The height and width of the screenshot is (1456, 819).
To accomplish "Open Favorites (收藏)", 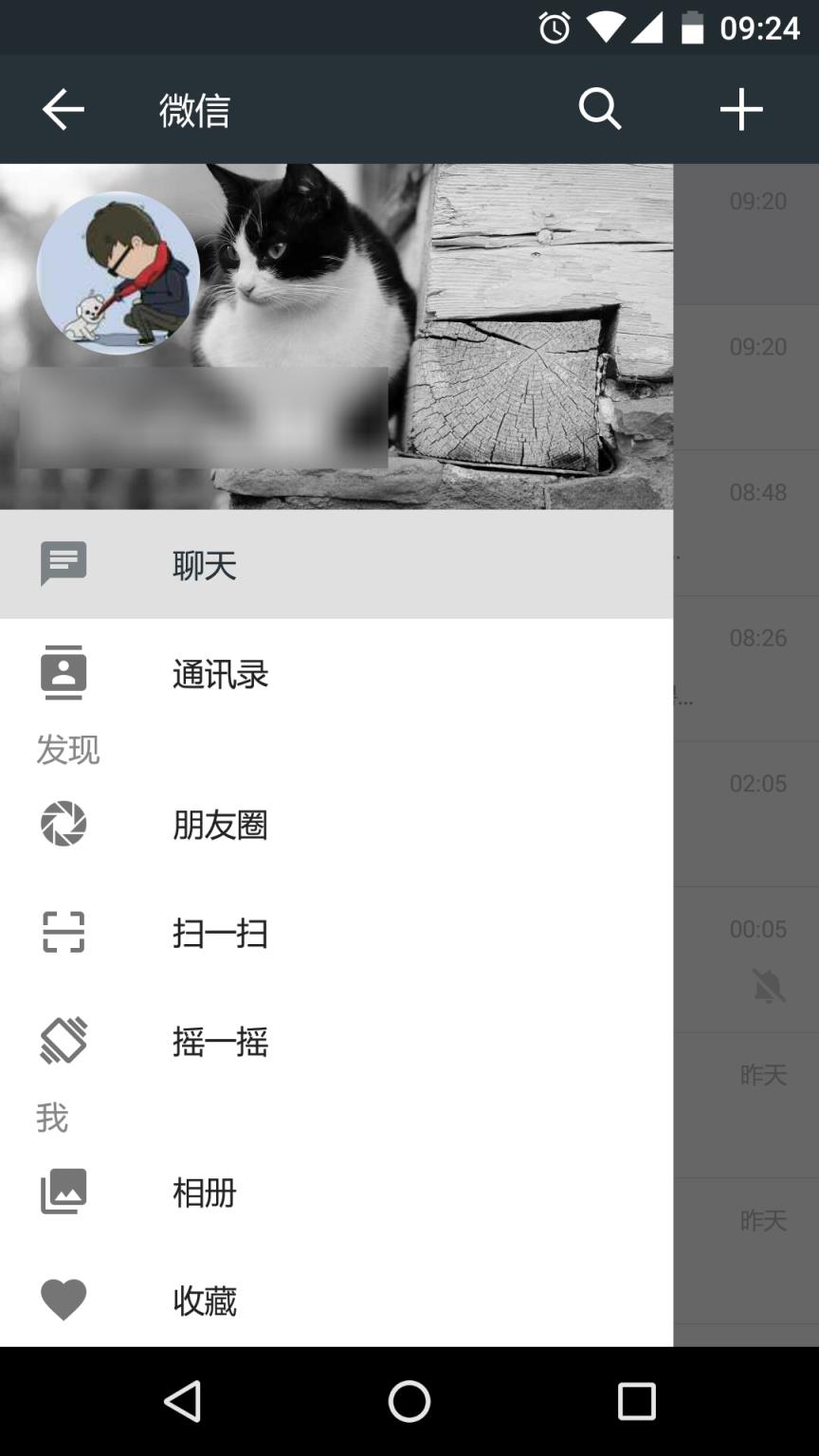I will click(x=204, y=1301).
